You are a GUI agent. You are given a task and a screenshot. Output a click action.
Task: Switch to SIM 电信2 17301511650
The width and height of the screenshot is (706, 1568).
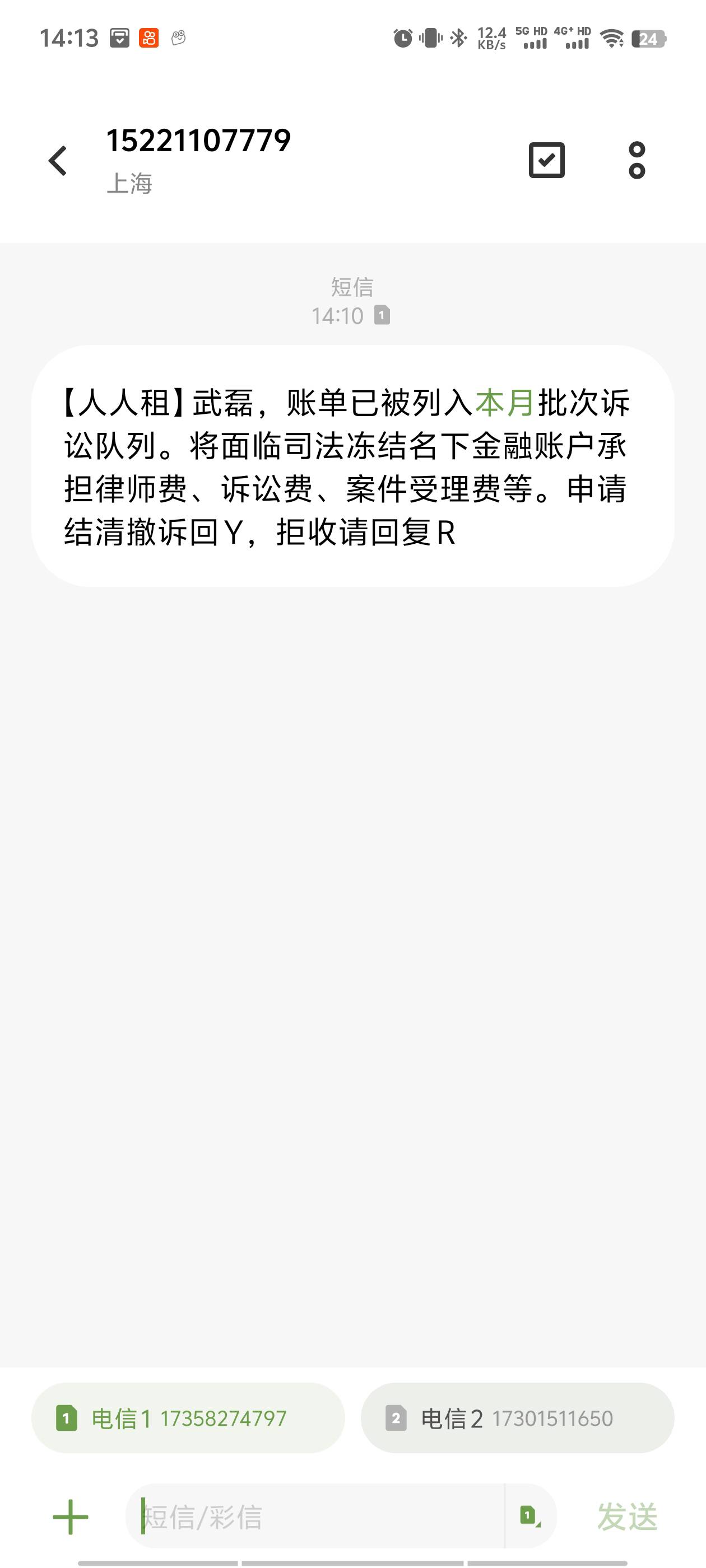pyautogui.click(x=517, y=1418)
